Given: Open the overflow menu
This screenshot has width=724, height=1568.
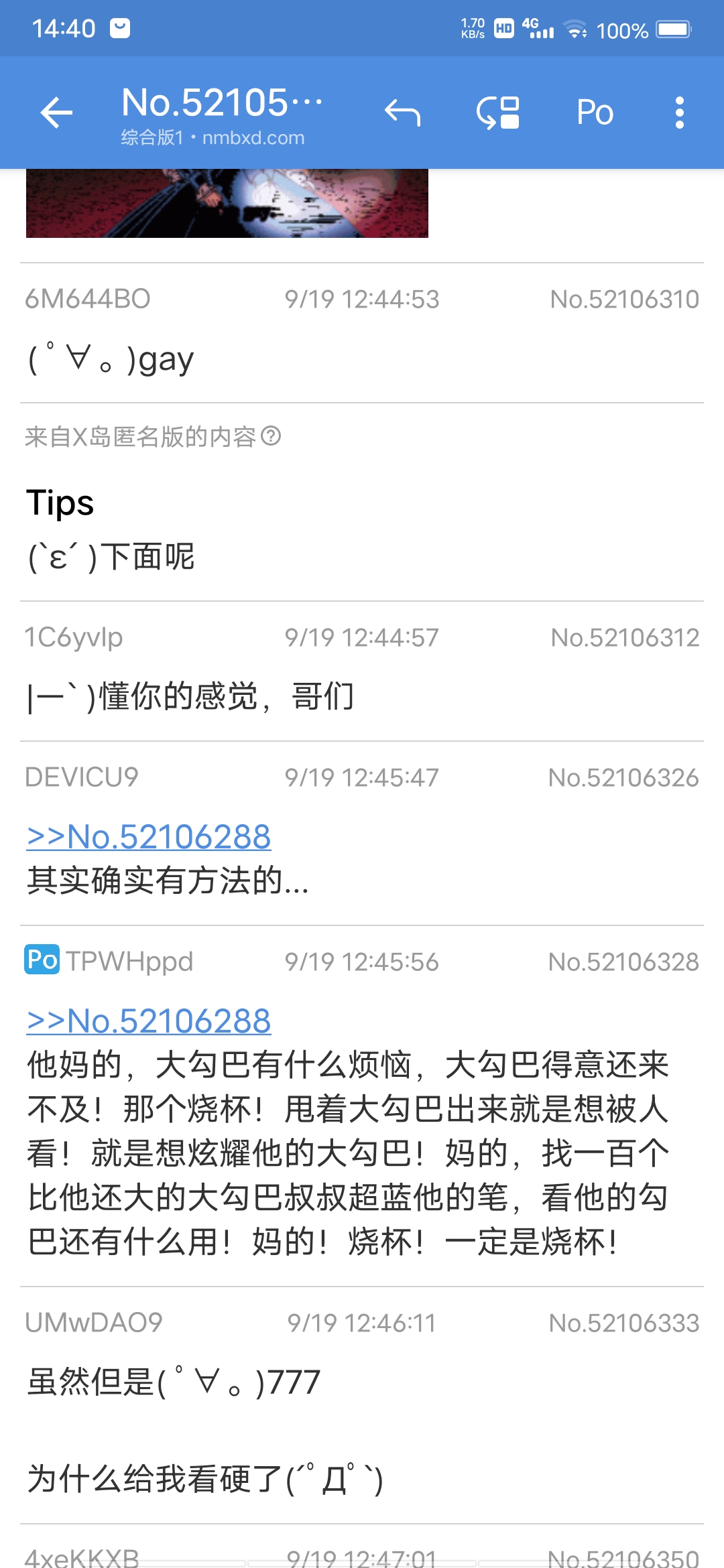Looking at the screenshot, I should click(x=679, y=113).
